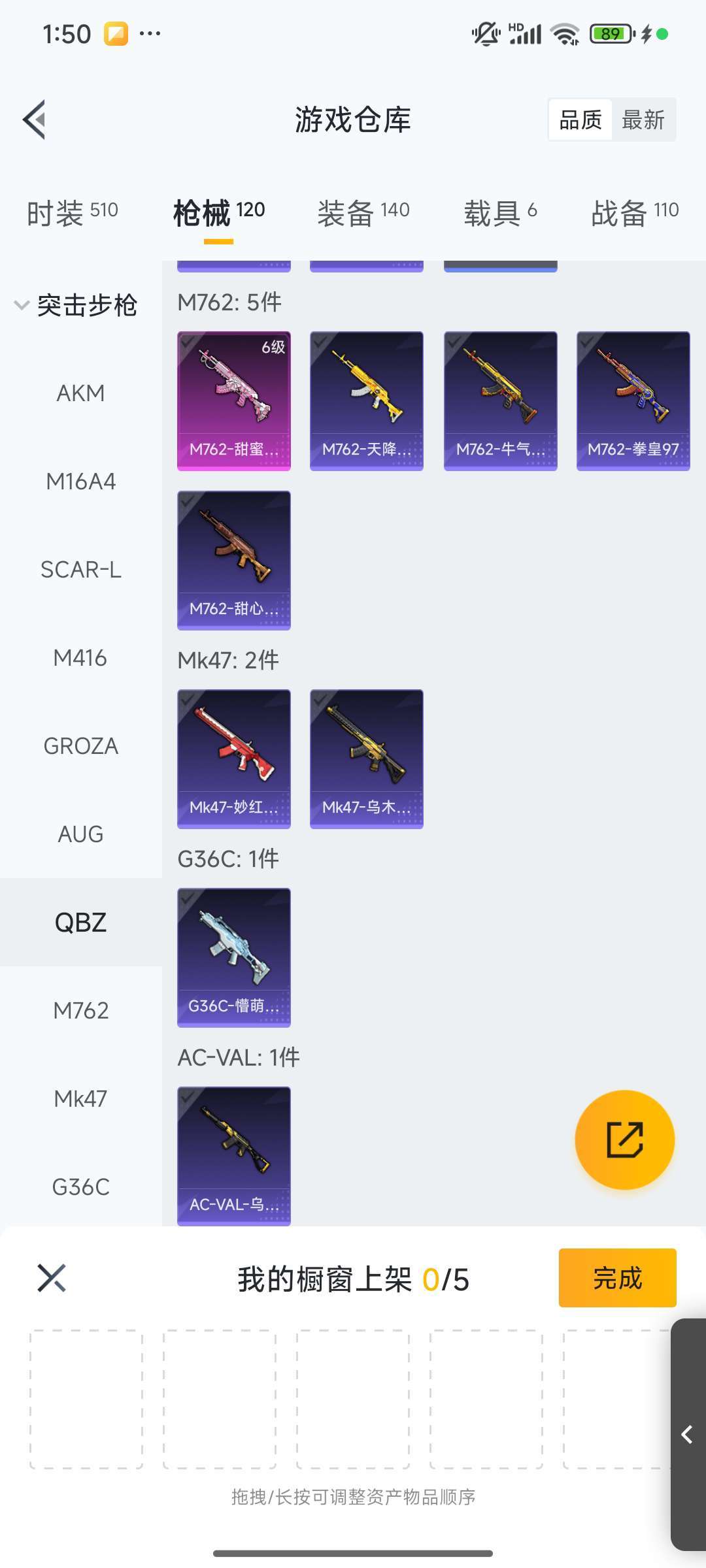The height and width of the screenshot is (1568, 706).
Task: Tap the orange share floating button
Action: coord(624,1140)
